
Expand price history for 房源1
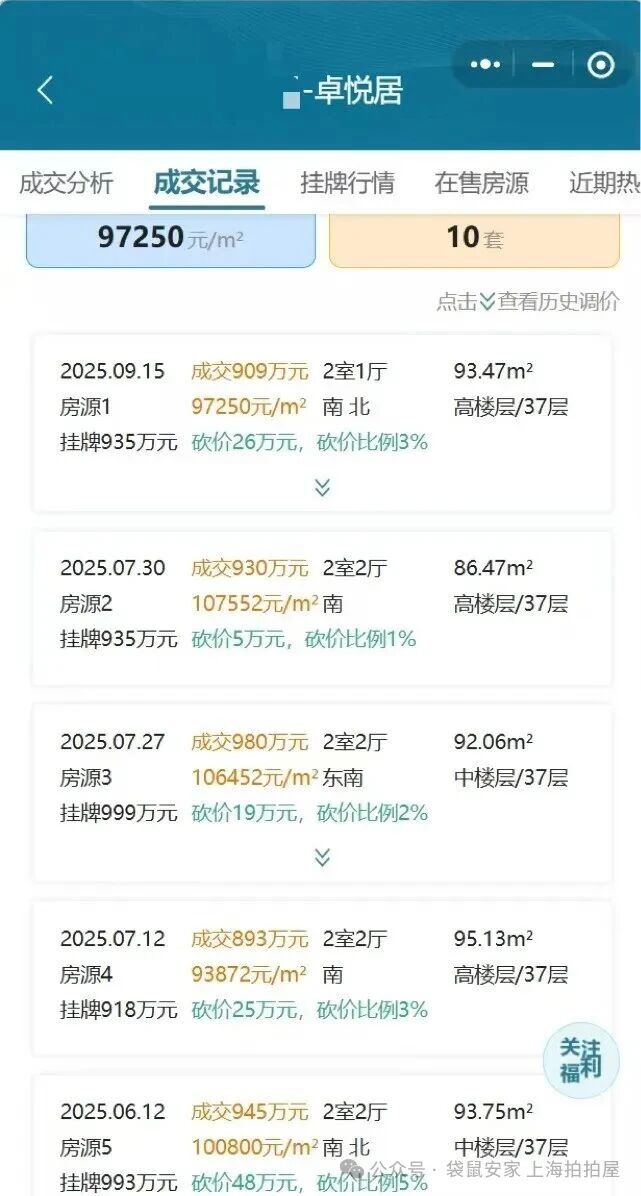[322, 488]
